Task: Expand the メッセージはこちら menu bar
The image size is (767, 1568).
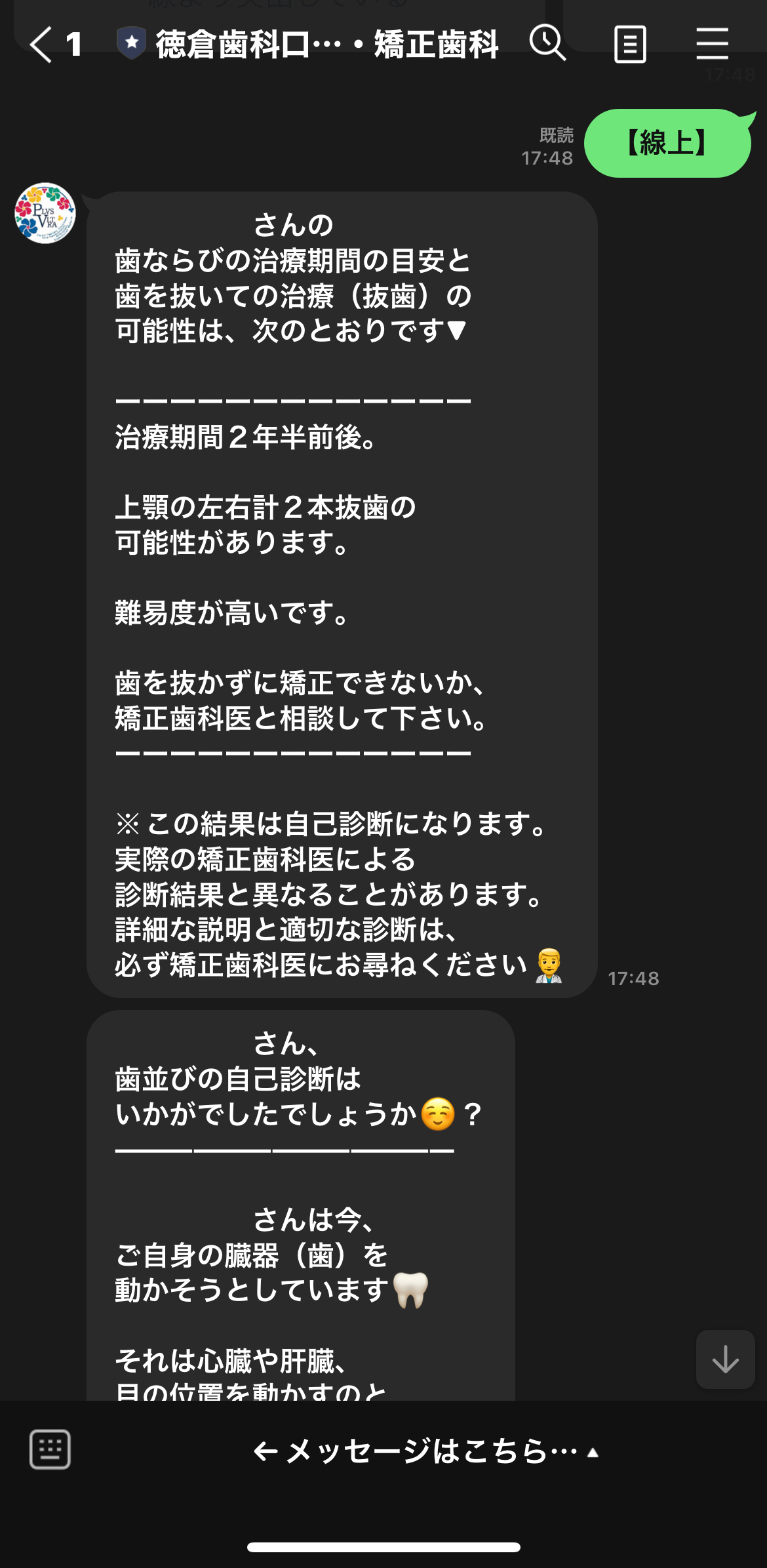Action: tap(426, 1451)
